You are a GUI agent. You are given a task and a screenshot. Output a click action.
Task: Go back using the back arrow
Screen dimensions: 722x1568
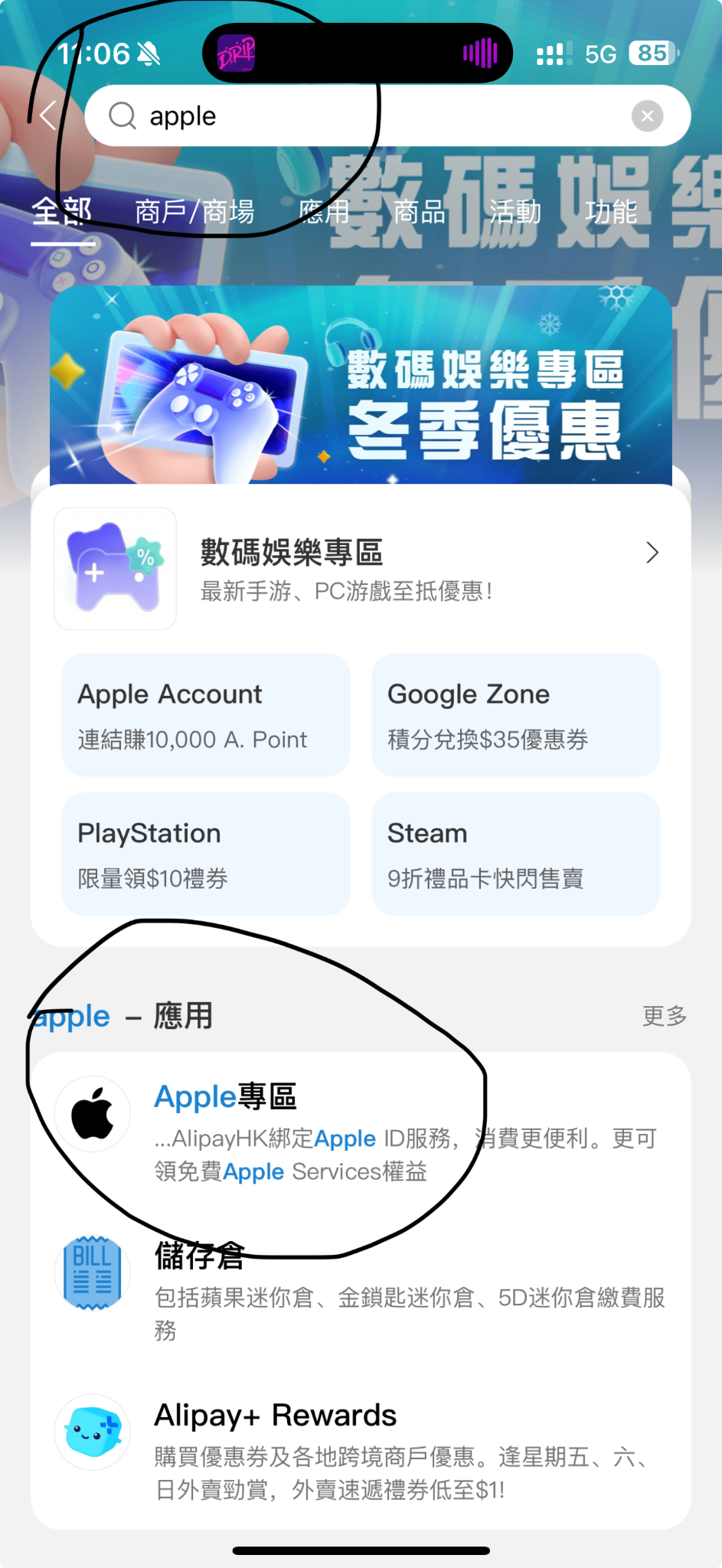click(x=49, y=116)
